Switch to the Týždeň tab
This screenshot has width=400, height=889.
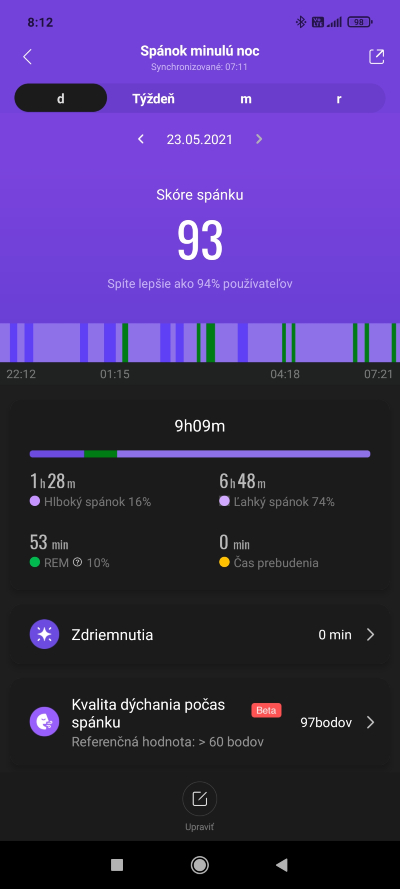154,99
